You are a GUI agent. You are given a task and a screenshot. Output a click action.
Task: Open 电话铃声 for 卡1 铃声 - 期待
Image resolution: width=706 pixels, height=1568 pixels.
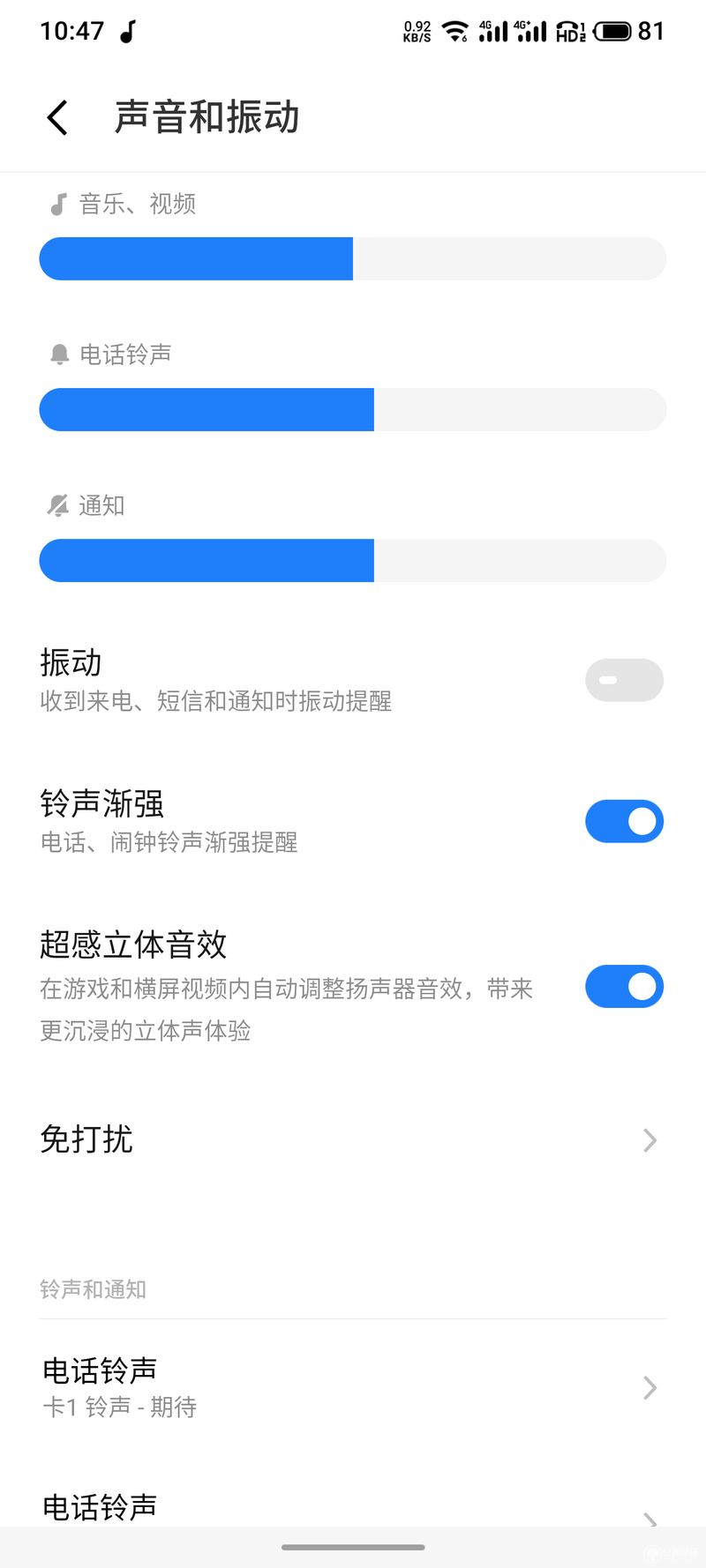click(353, 1387)
